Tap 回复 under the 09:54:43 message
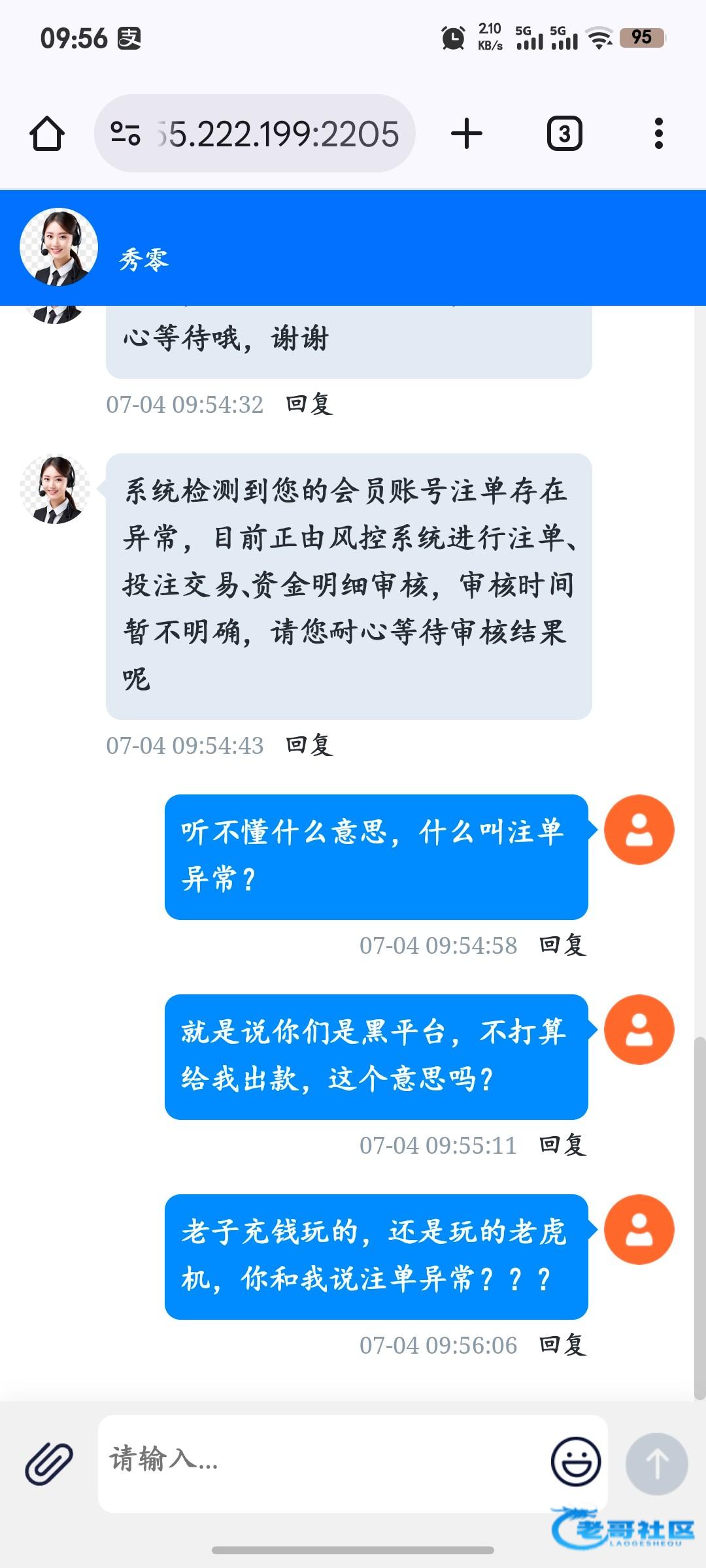 pos(309,745)
